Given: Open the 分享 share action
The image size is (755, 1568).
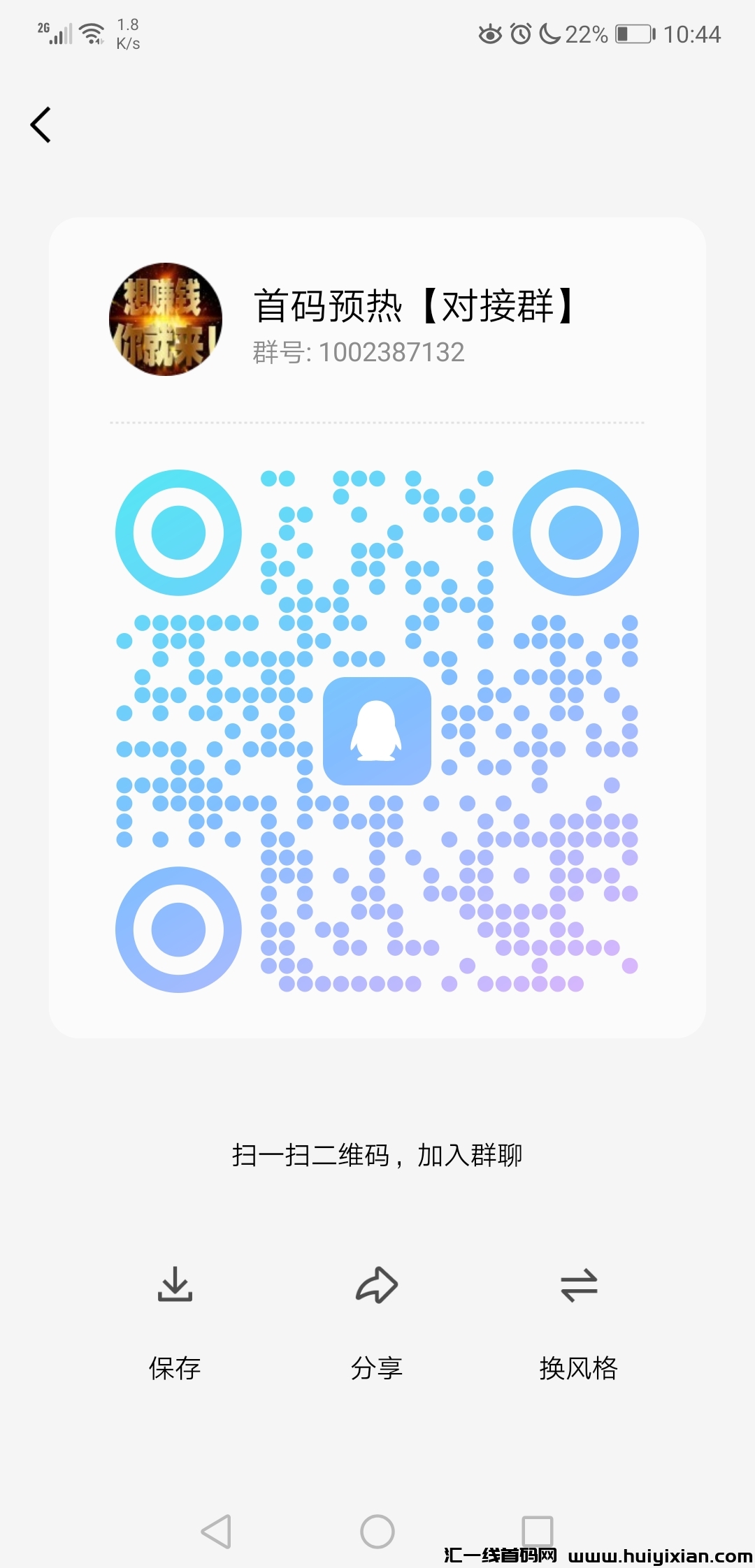Looking at the screenshot, I should click(x=377, y=1367).
